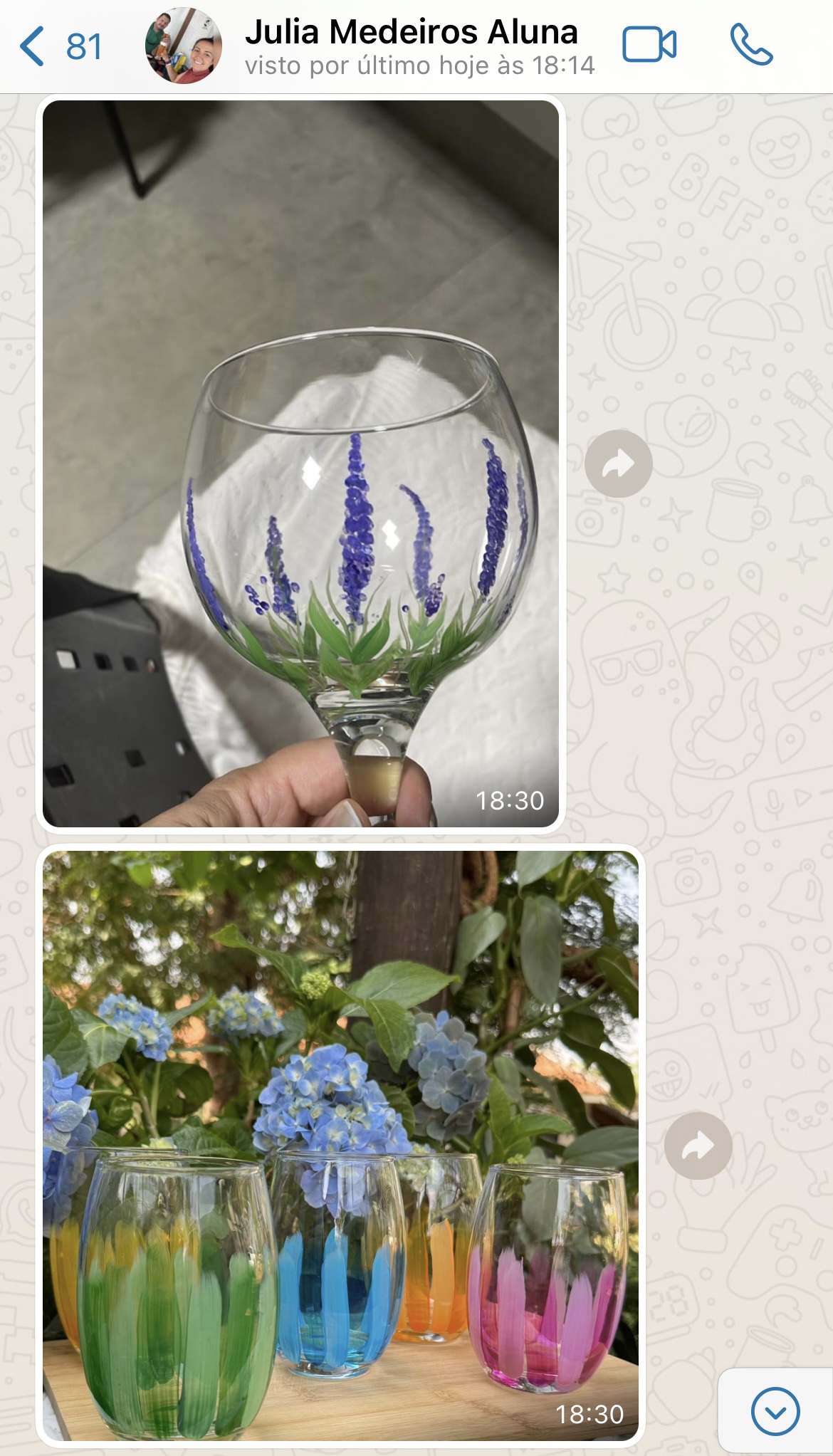Start a voice call with Julia
This screenshot has width=833, height=1456.
click(750, 46)
